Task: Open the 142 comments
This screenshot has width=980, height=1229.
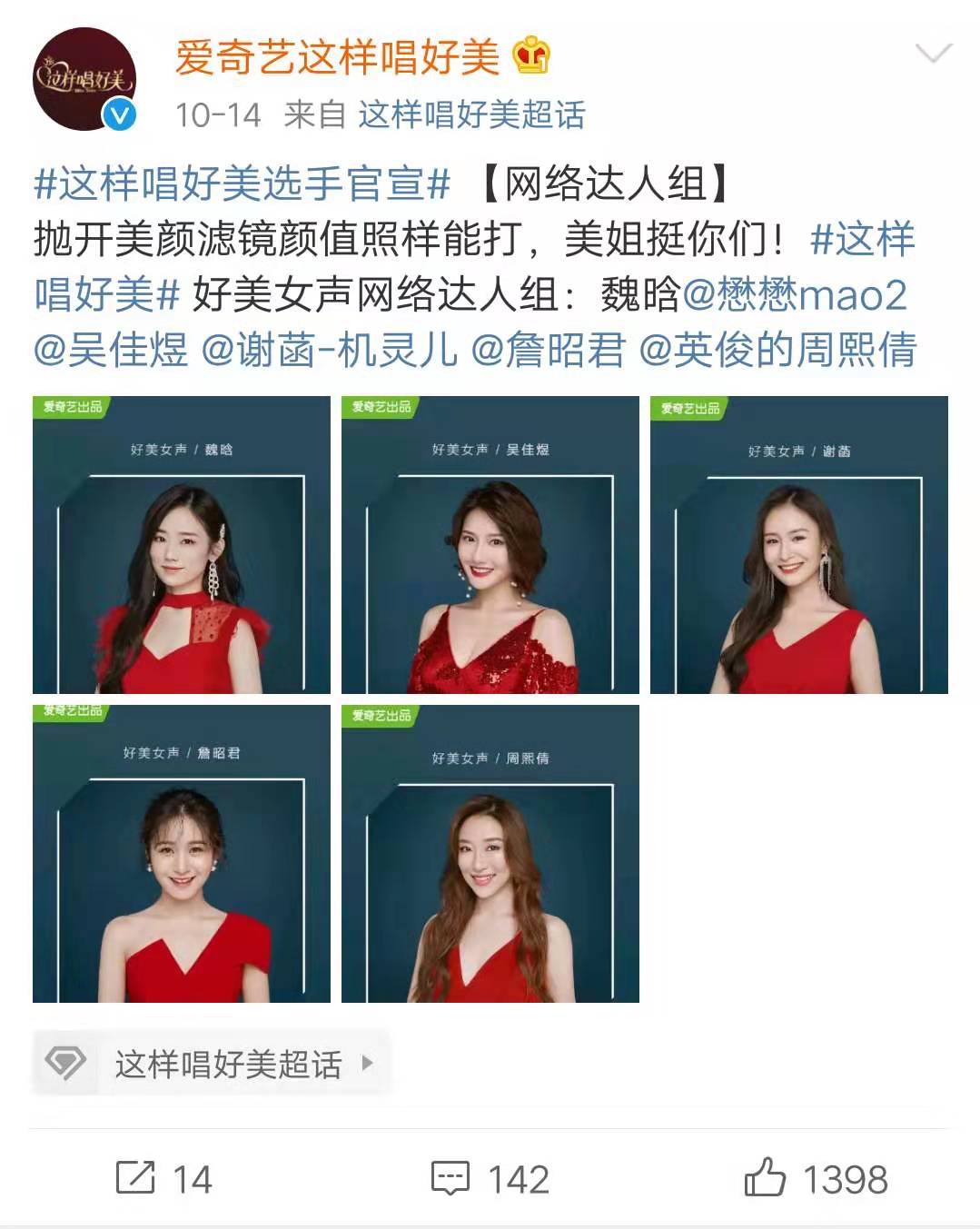Action: pos(490,1179)
